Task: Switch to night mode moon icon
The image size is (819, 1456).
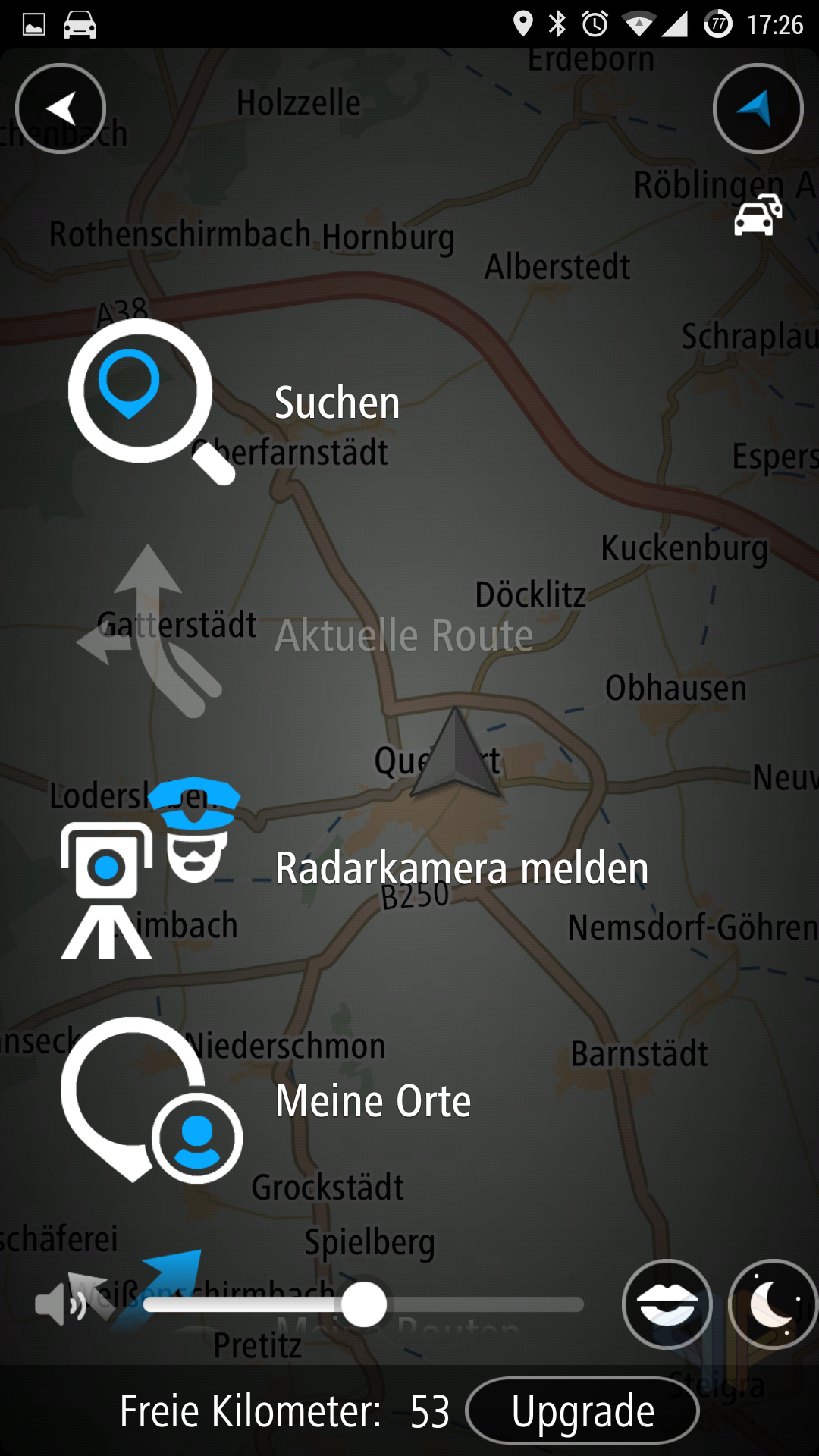Action: [773, 1304]
